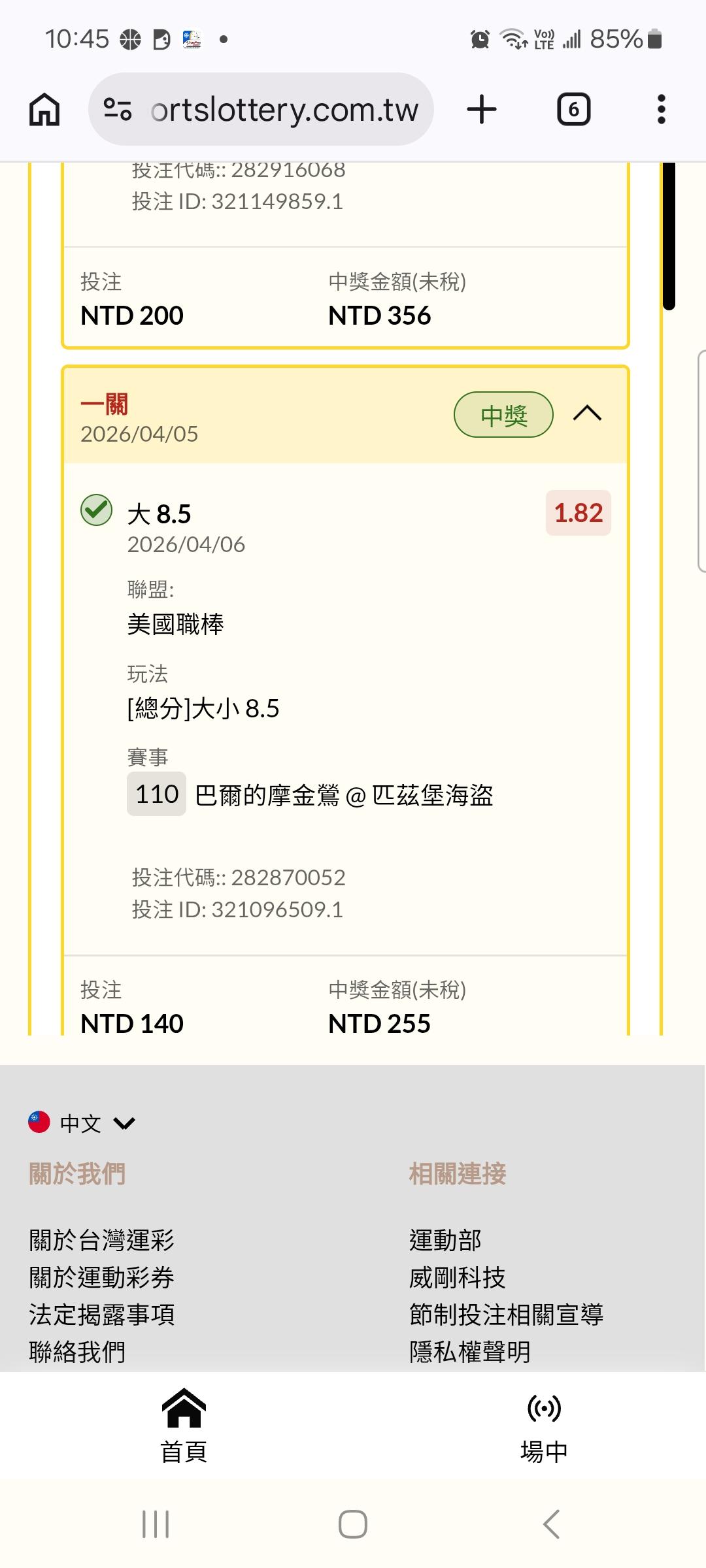Screen dimensions: 706x1568
Task: Open the 運動部 related link
Action: point(445,1240)
